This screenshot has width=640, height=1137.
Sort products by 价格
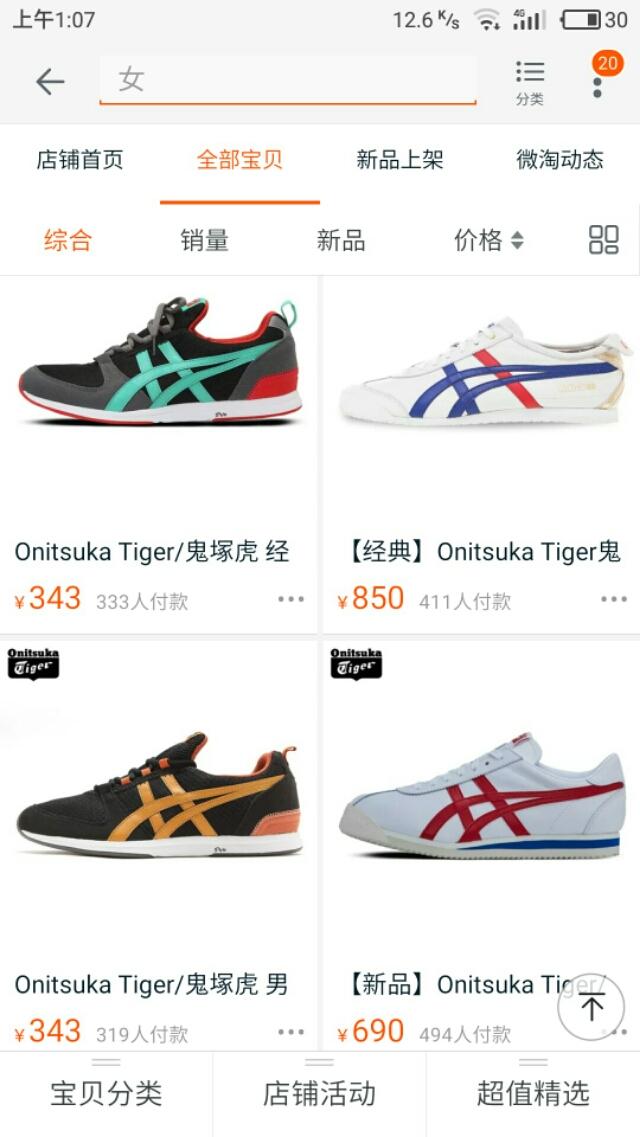[489, 240]
